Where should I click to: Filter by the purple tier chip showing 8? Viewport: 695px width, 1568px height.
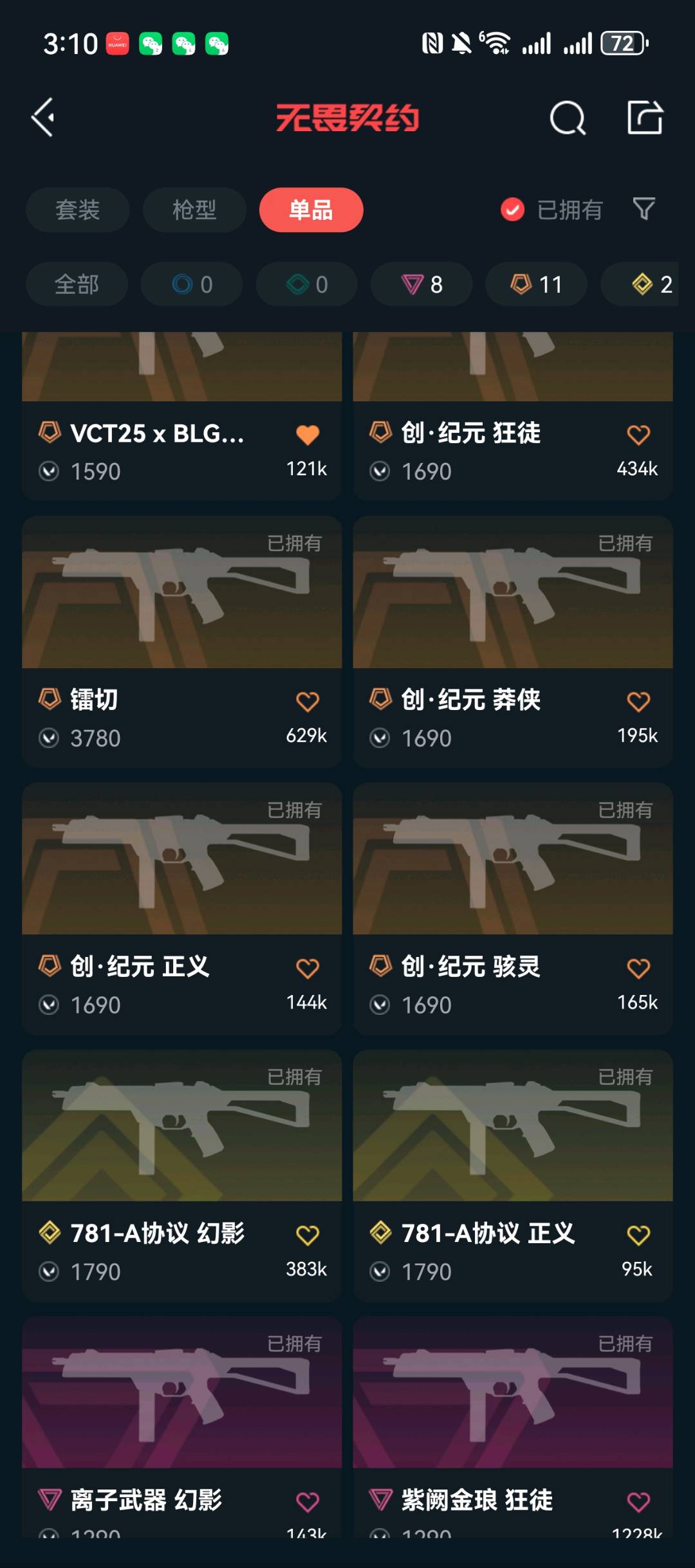[422, 284]
